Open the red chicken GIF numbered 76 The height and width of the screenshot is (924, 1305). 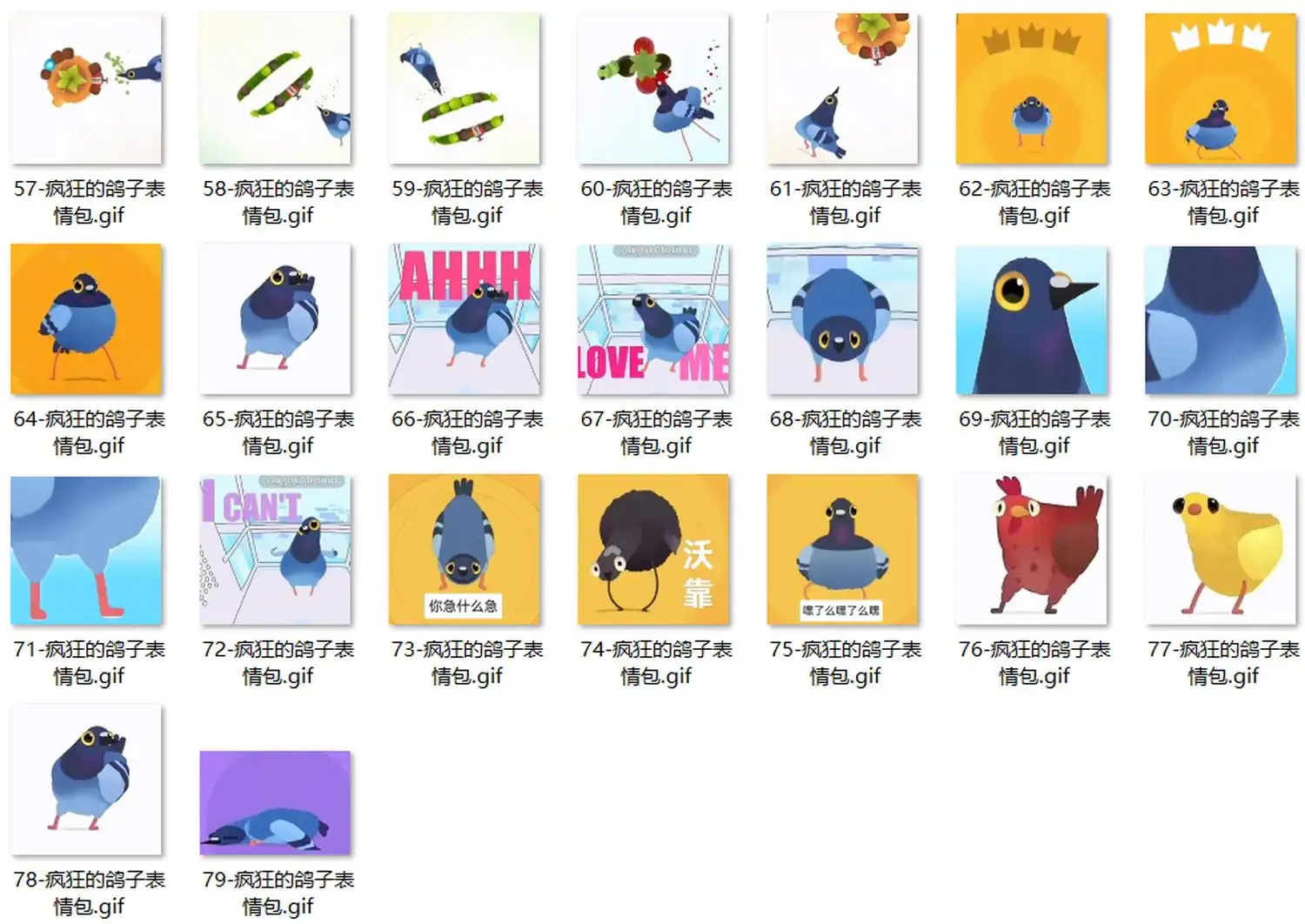coord(1032,550)
